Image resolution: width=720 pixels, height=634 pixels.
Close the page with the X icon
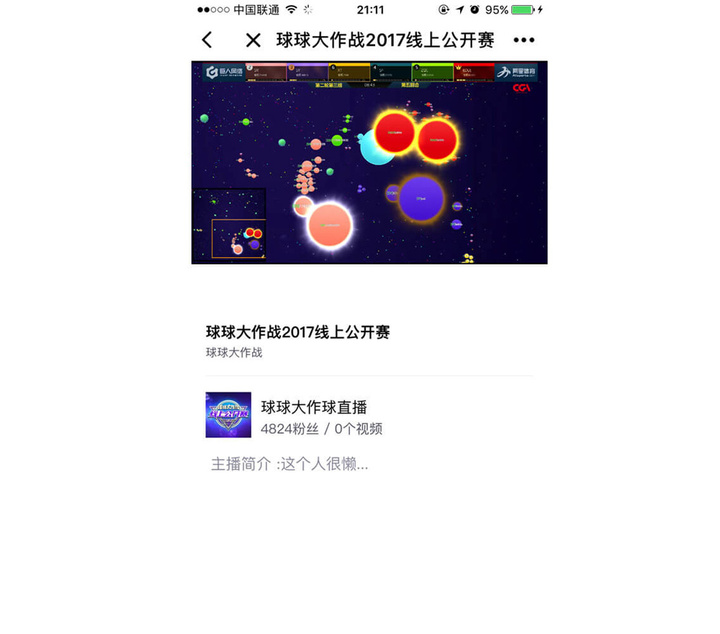253,40
